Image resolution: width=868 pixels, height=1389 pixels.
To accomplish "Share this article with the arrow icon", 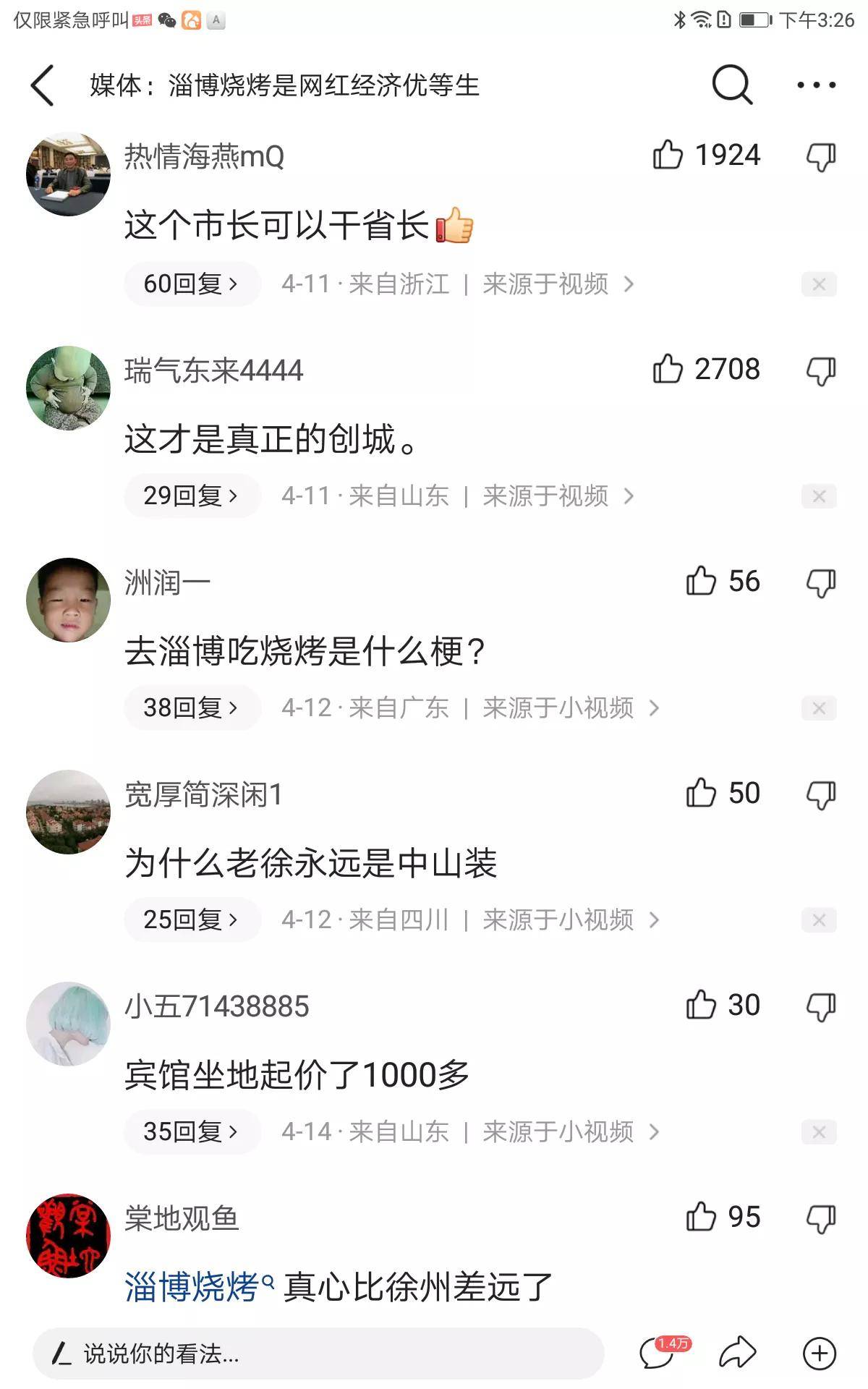I will [x=737, y=1353].
